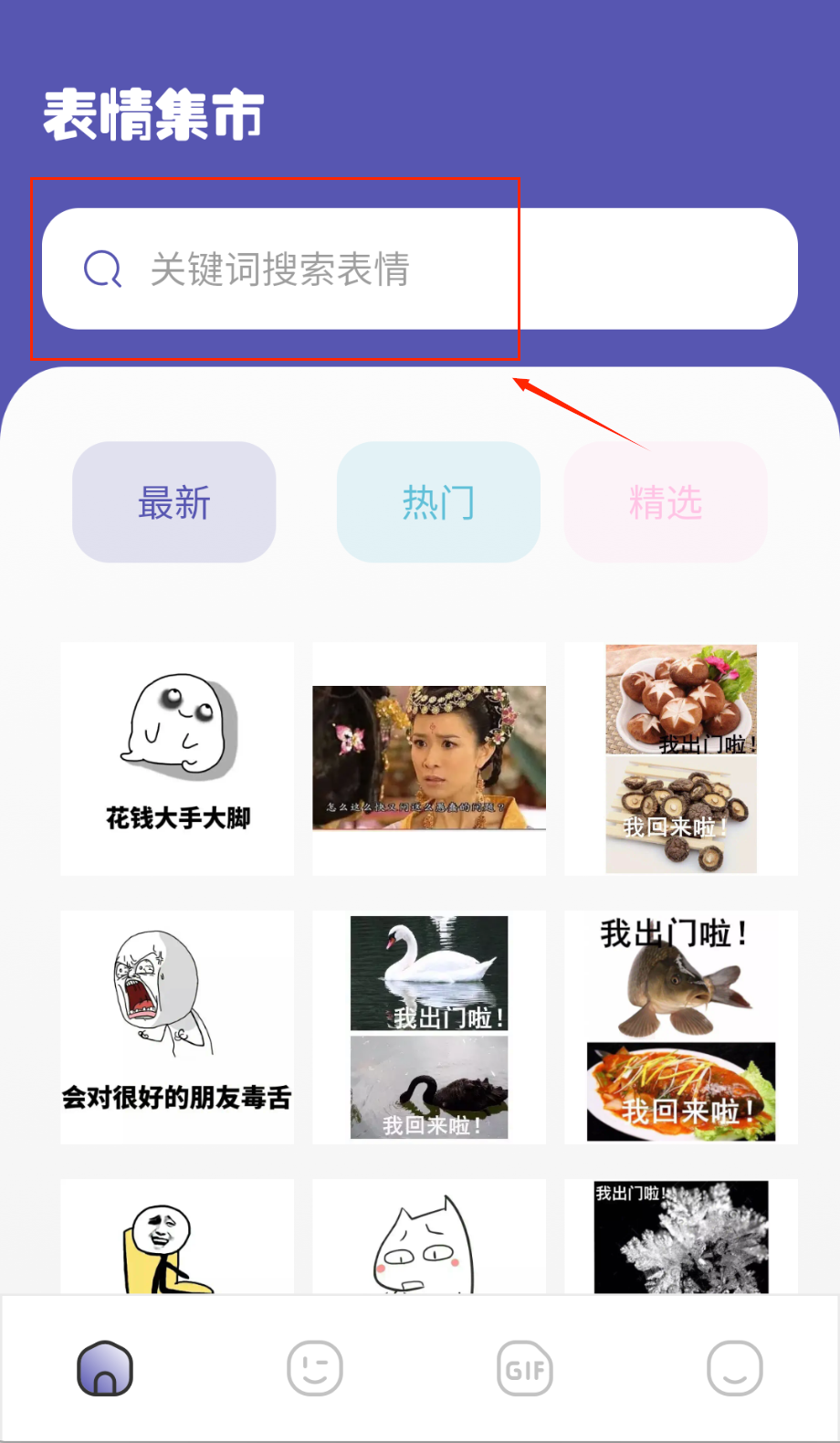This screenshot has width=840, height=1443.
Task: Tap the 关键词搜索表情 search field
Action: click(x=420, y=269)
